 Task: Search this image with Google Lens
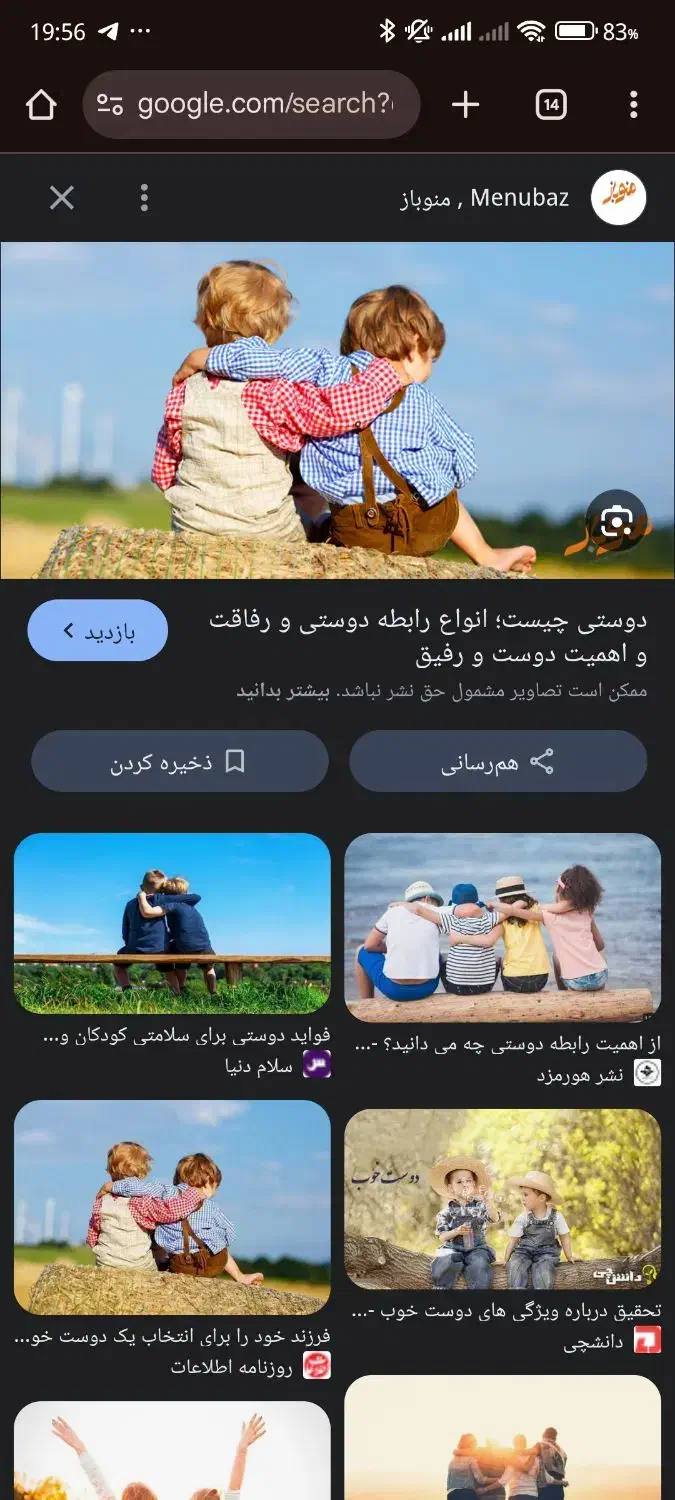click(617, 522)
